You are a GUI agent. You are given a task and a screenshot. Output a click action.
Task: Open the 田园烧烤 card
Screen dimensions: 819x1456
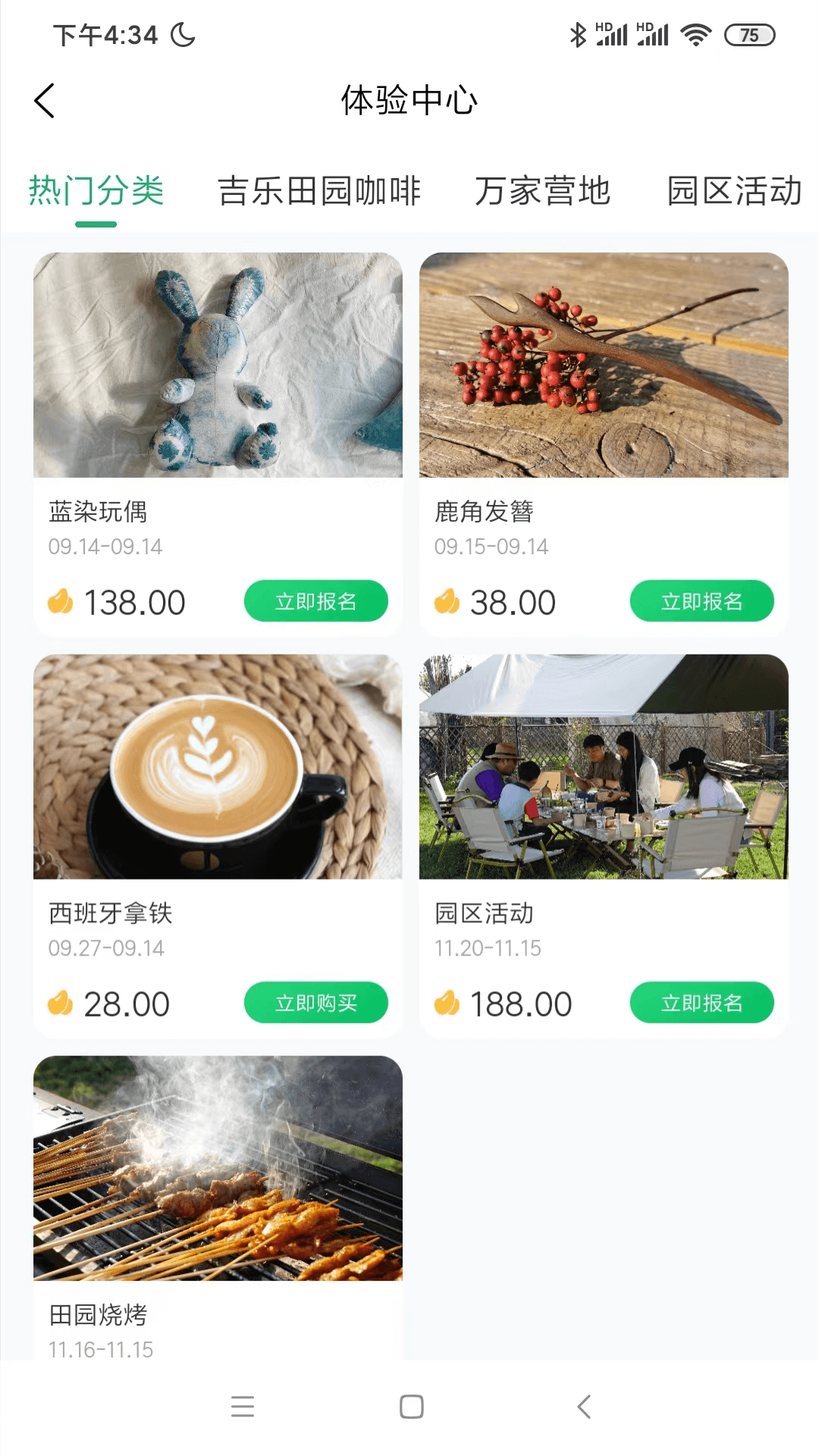coord(218,1168)
